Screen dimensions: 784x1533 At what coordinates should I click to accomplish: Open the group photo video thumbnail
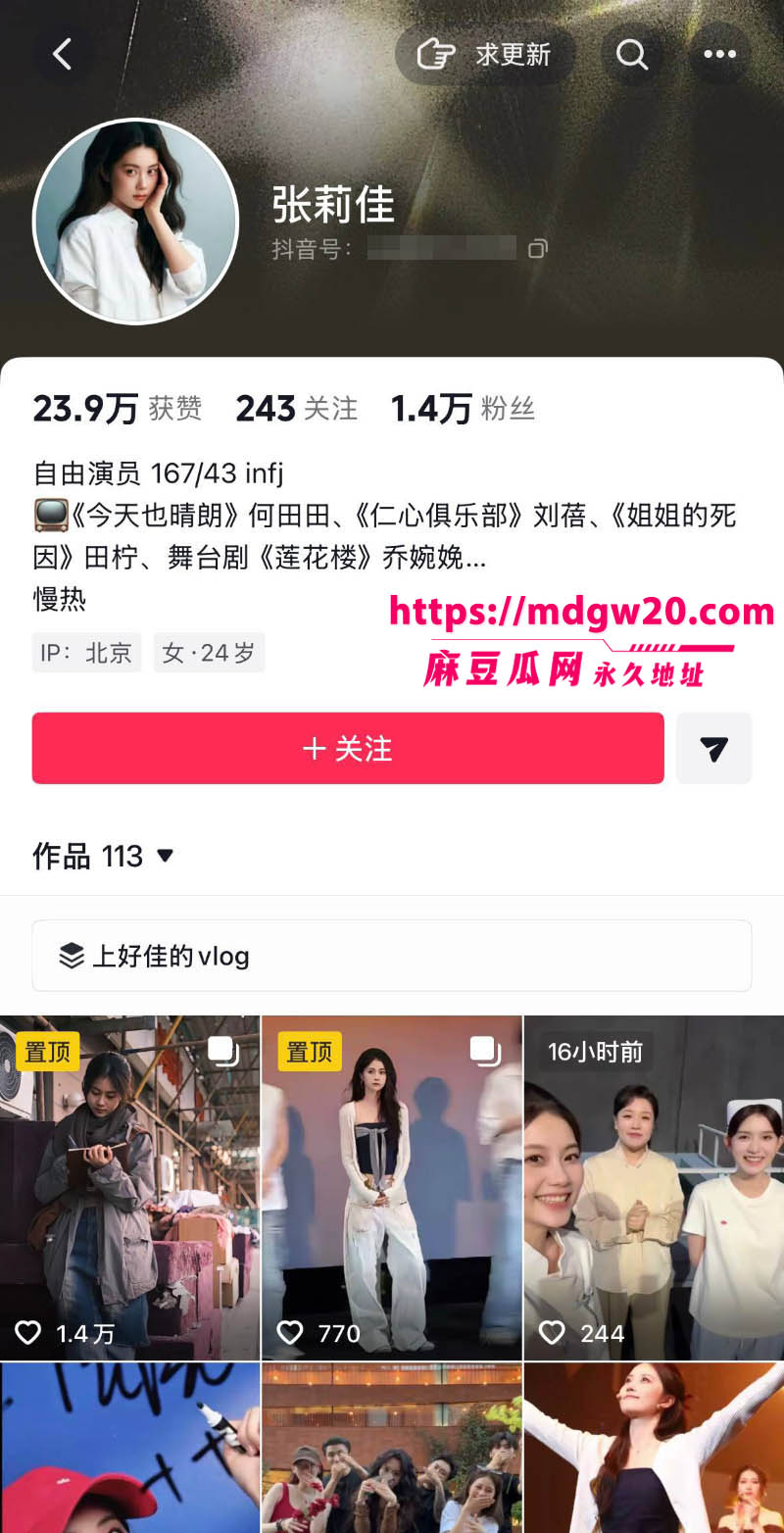tap(392, 1448)
